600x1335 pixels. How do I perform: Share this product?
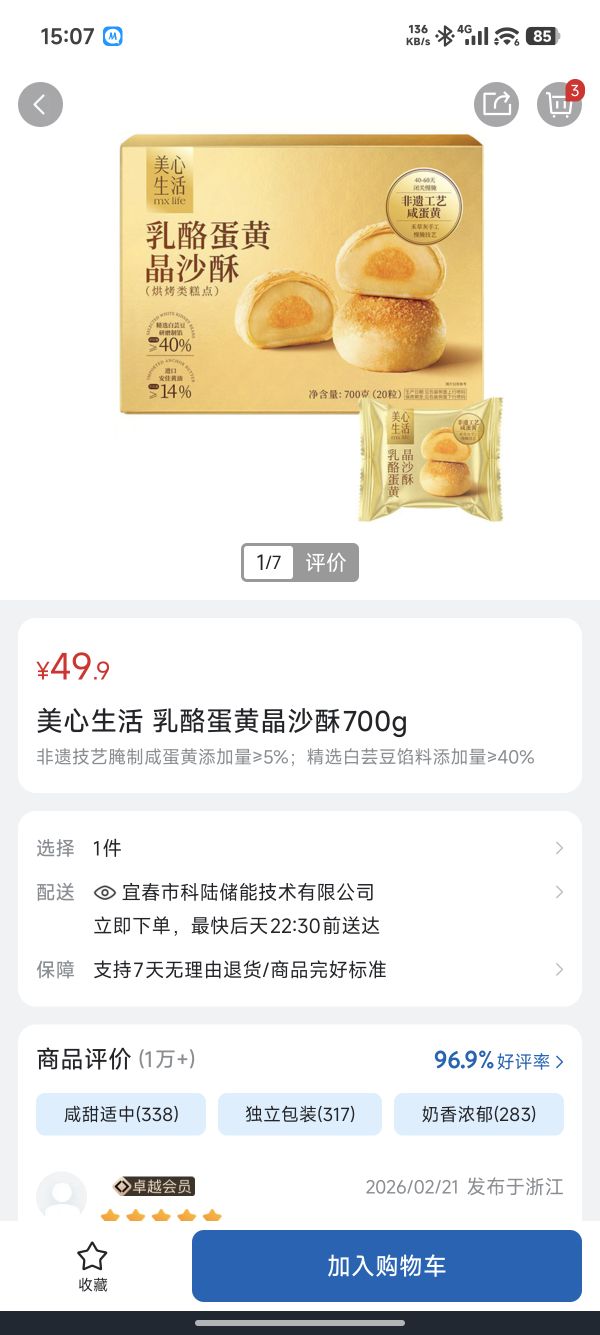point(496,104)
